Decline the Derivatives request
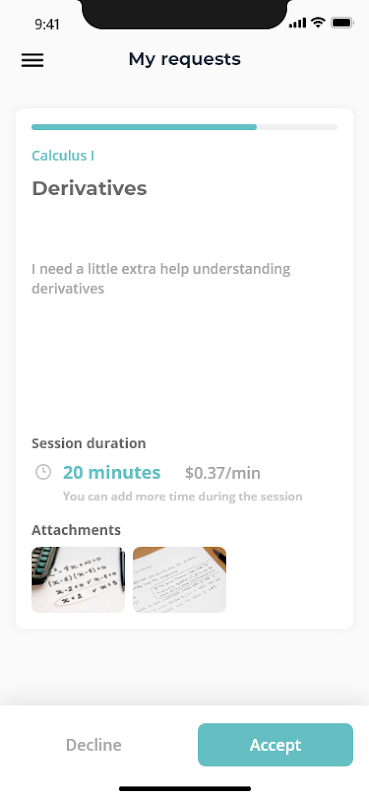Viewport: 369px width, 800px height. tap(93, 745)
